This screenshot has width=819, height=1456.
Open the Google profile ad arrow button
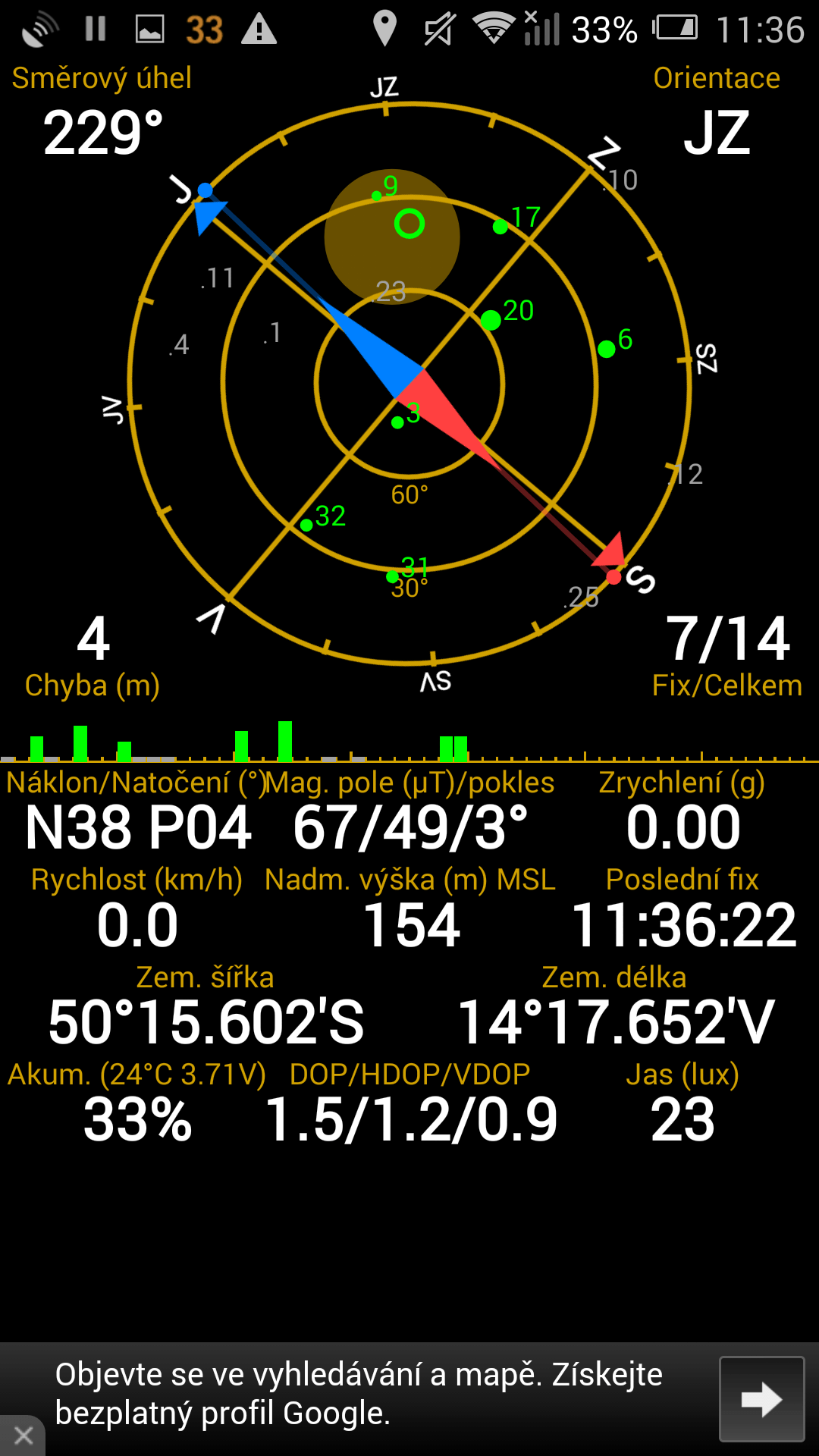point(761,1399)
